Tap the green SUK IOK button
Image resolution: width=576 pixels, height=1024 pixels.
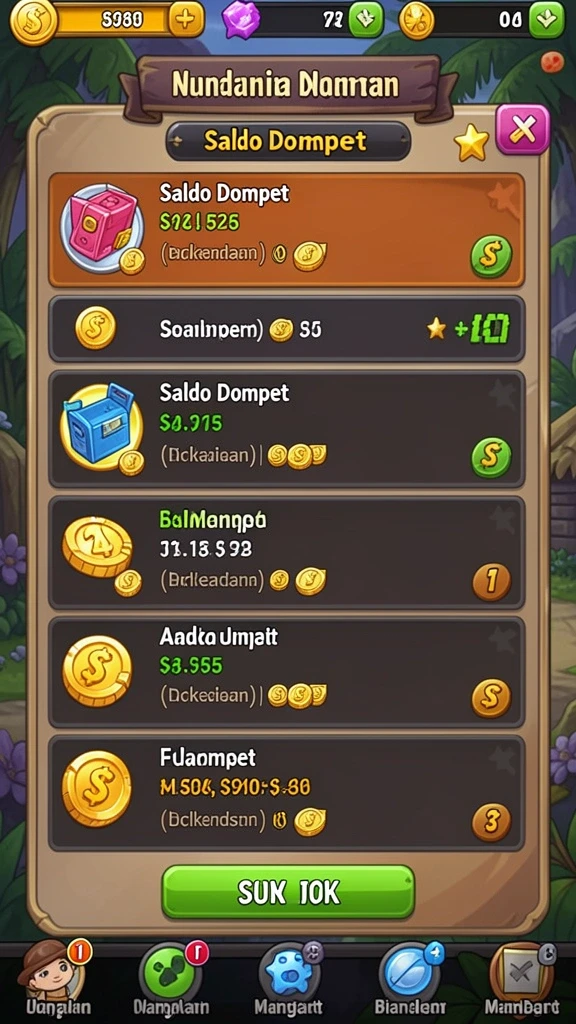tap(288, 891)
